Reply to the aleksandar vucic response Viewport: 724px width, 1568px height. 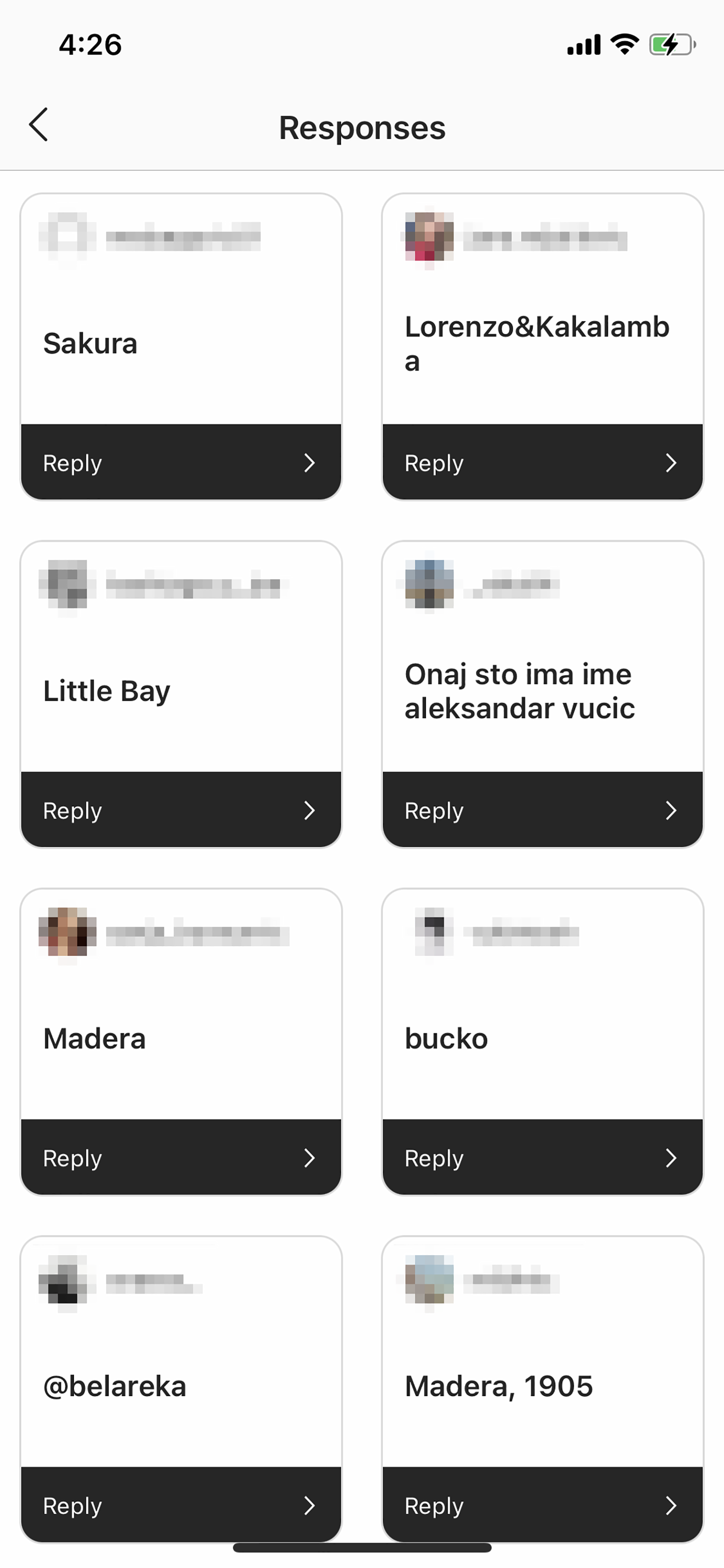tap(542, 810)
